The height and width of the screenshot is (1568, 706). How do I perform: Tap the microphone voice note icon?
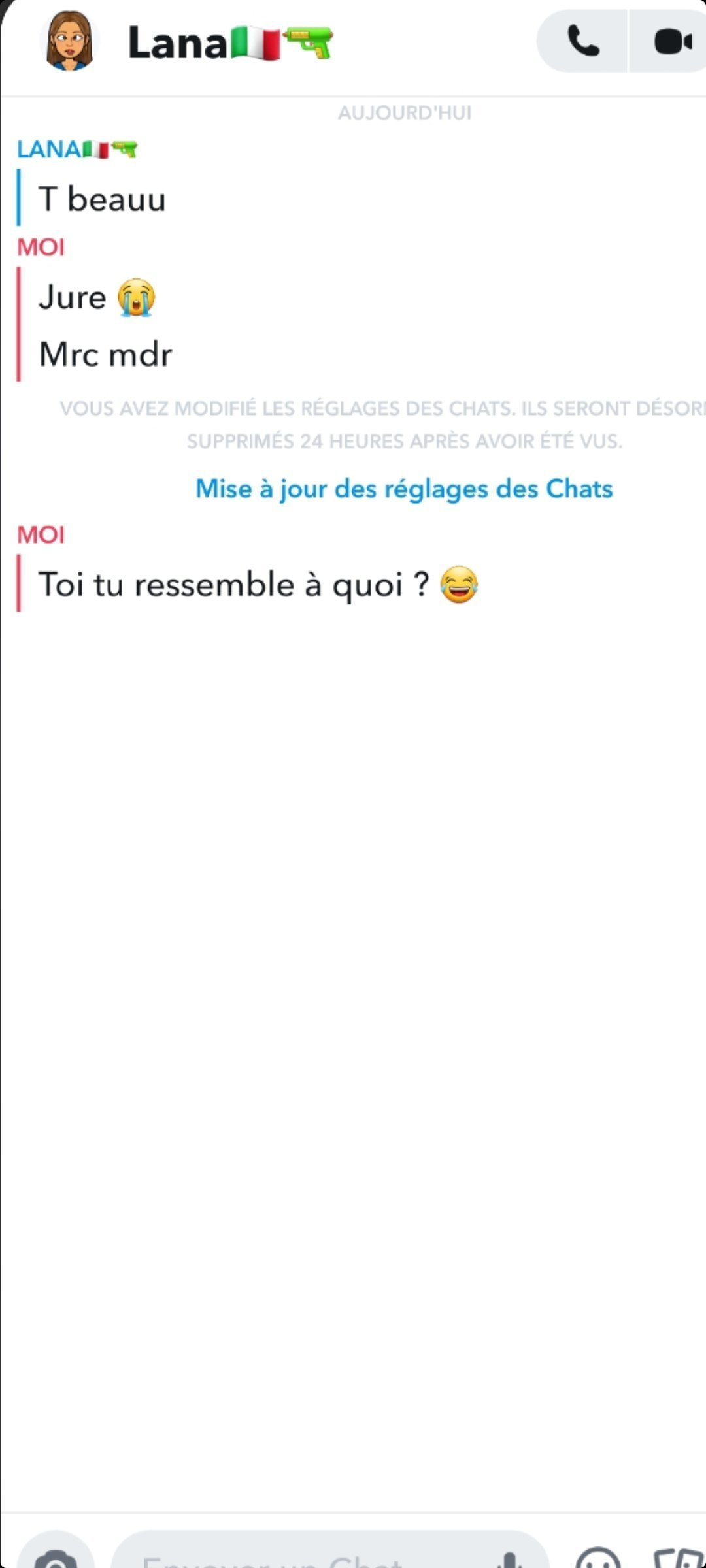point(511,1558)
